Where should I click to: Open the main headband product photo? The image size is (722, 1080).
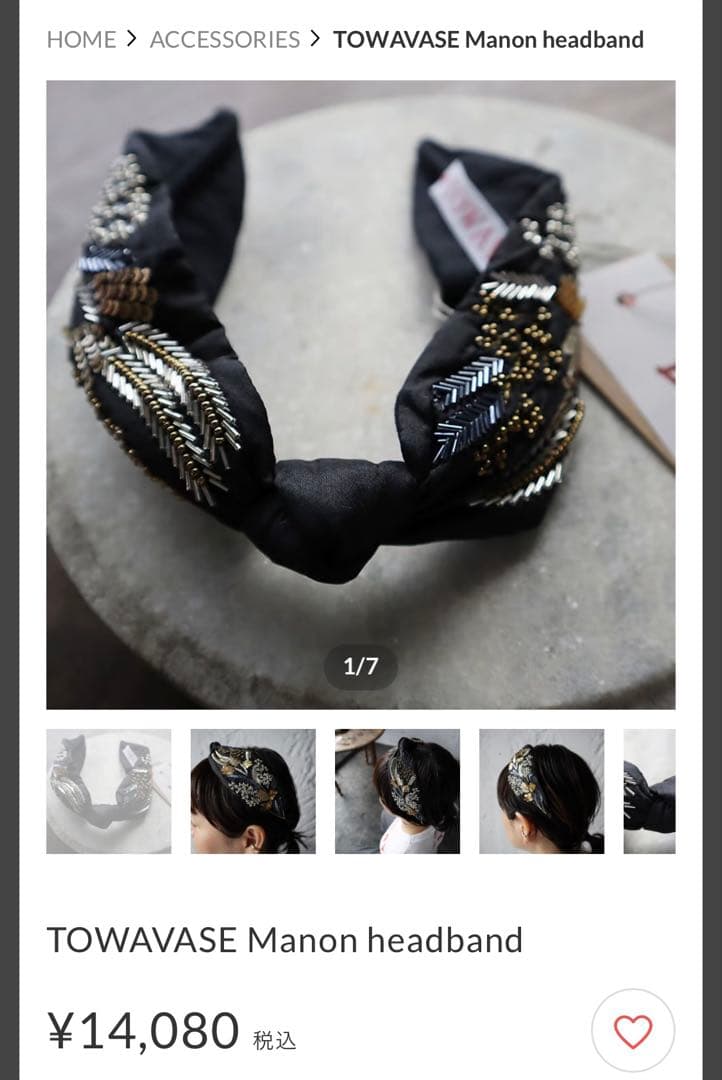pyautogui.click(x=361, y=394)
